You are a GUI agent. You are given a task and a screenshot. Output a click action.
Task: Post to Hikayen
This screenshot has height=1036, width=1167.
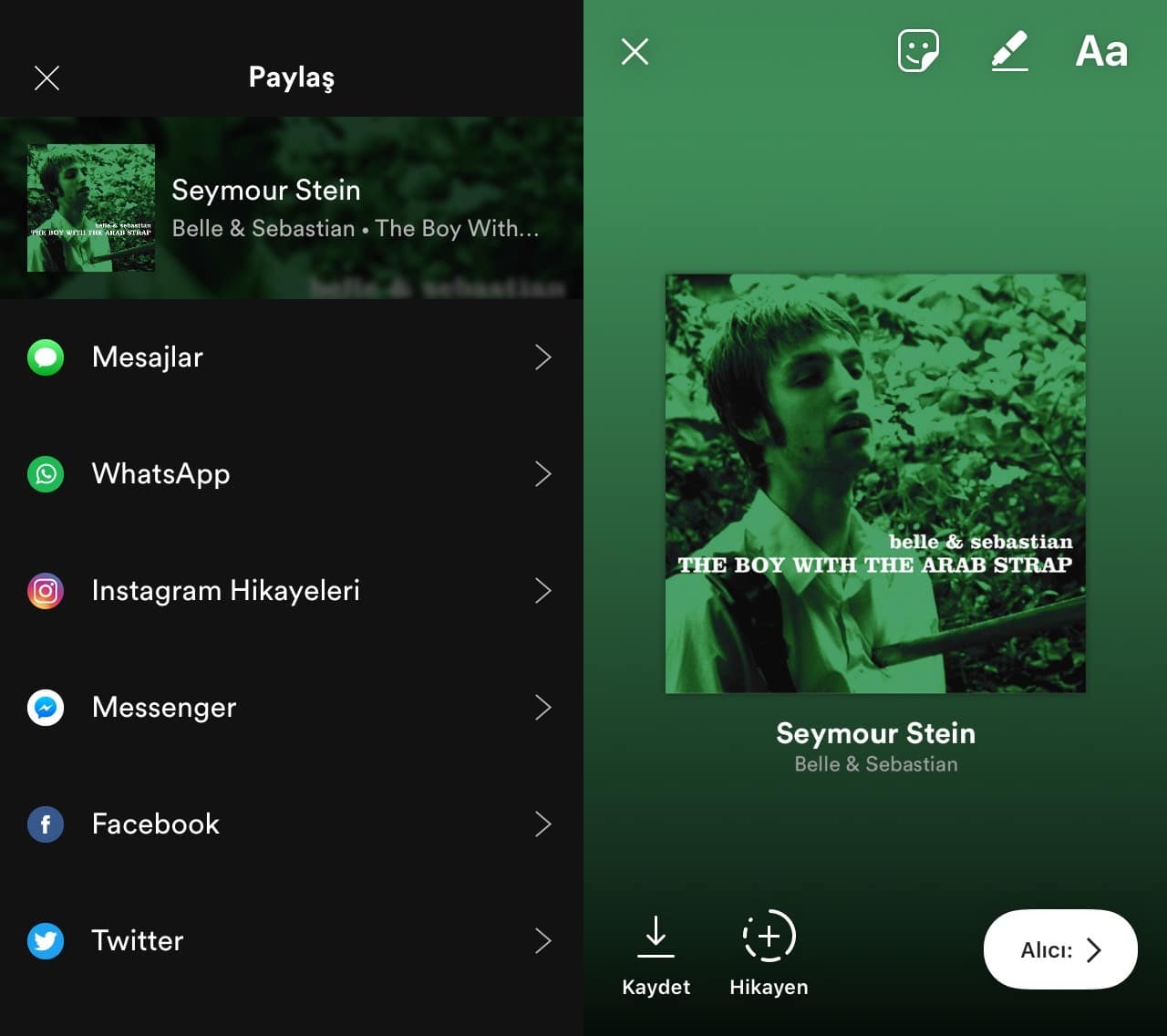[x=769, y=953]
